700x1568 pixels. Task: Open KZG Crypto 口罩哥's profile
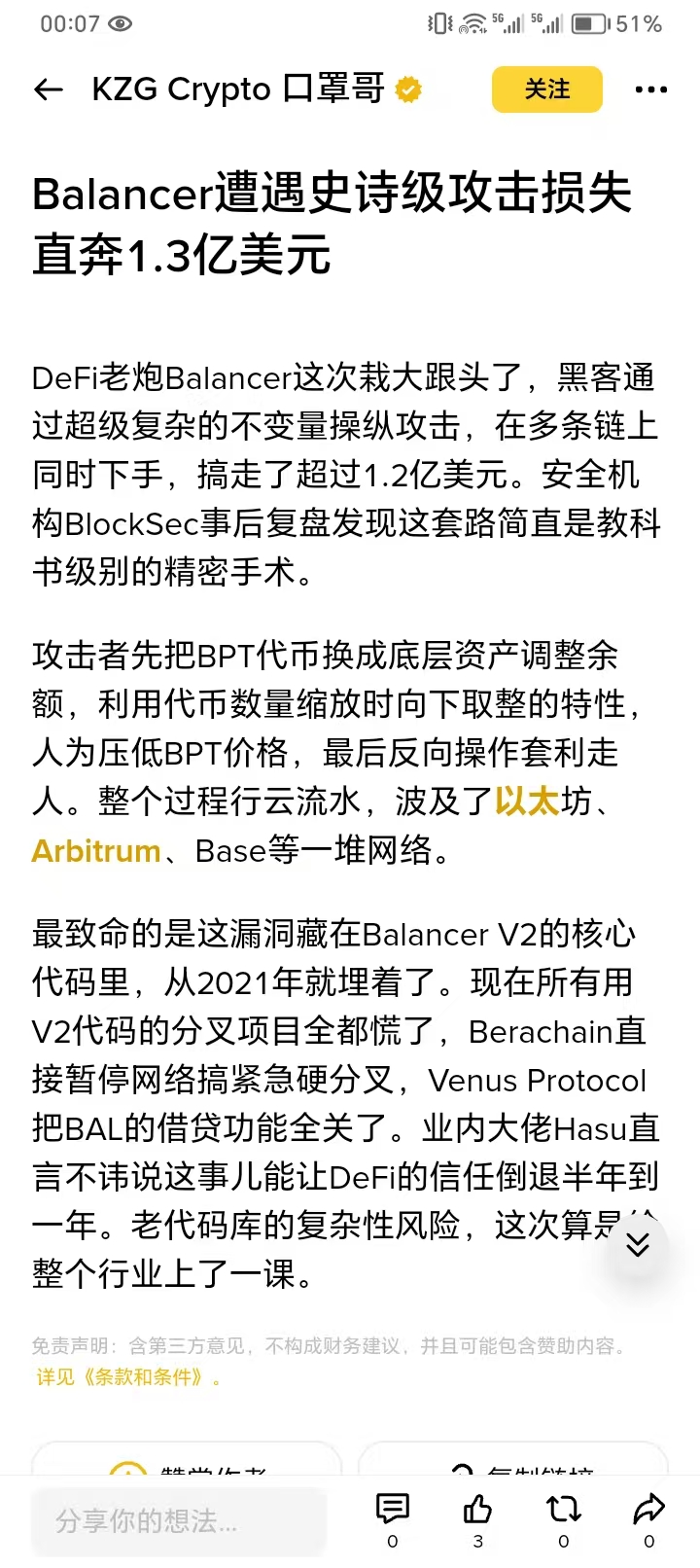point(238,89)
